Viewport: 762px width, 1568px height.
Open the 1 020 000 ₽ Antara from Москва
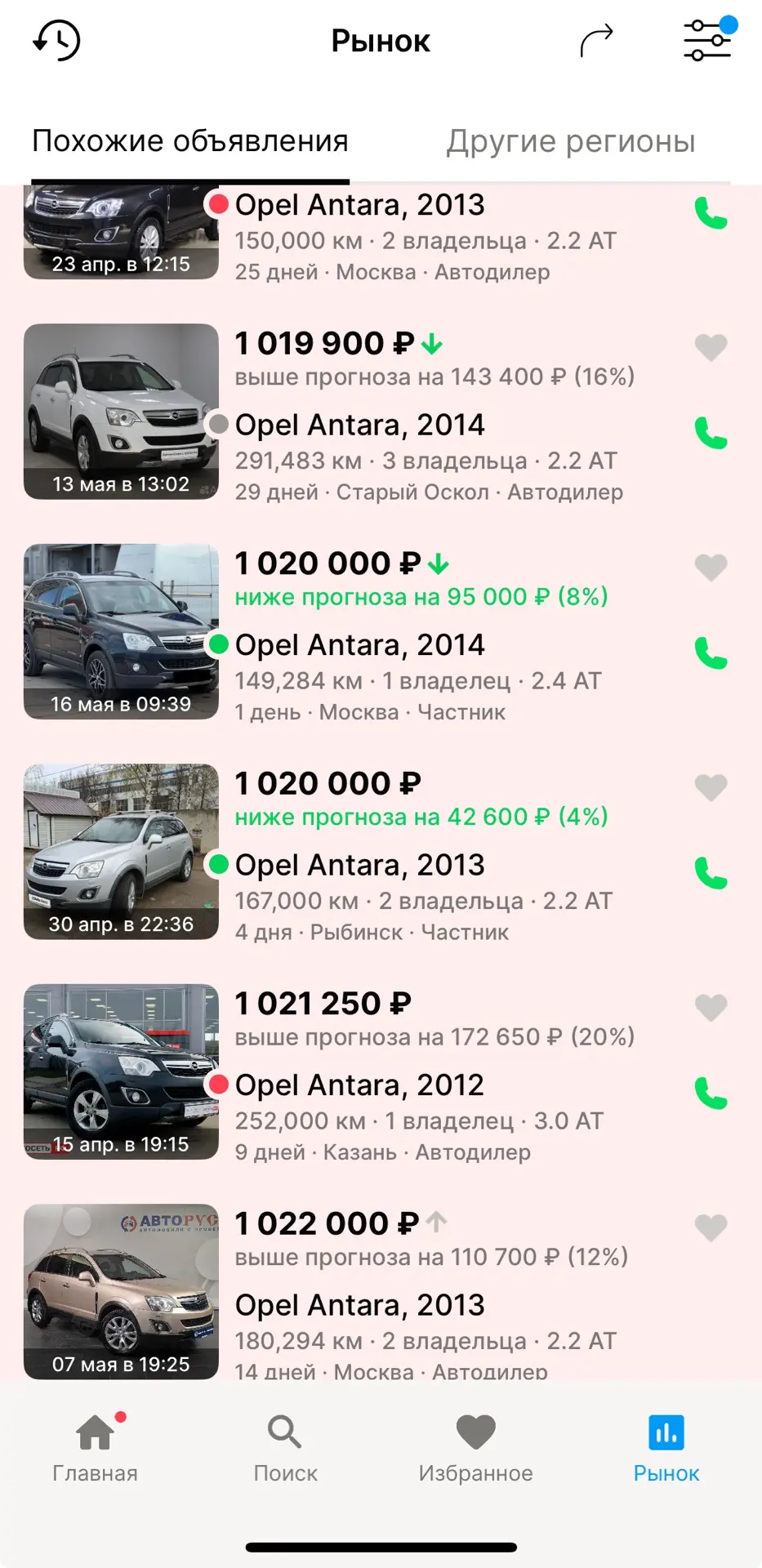tap(381, 632)
